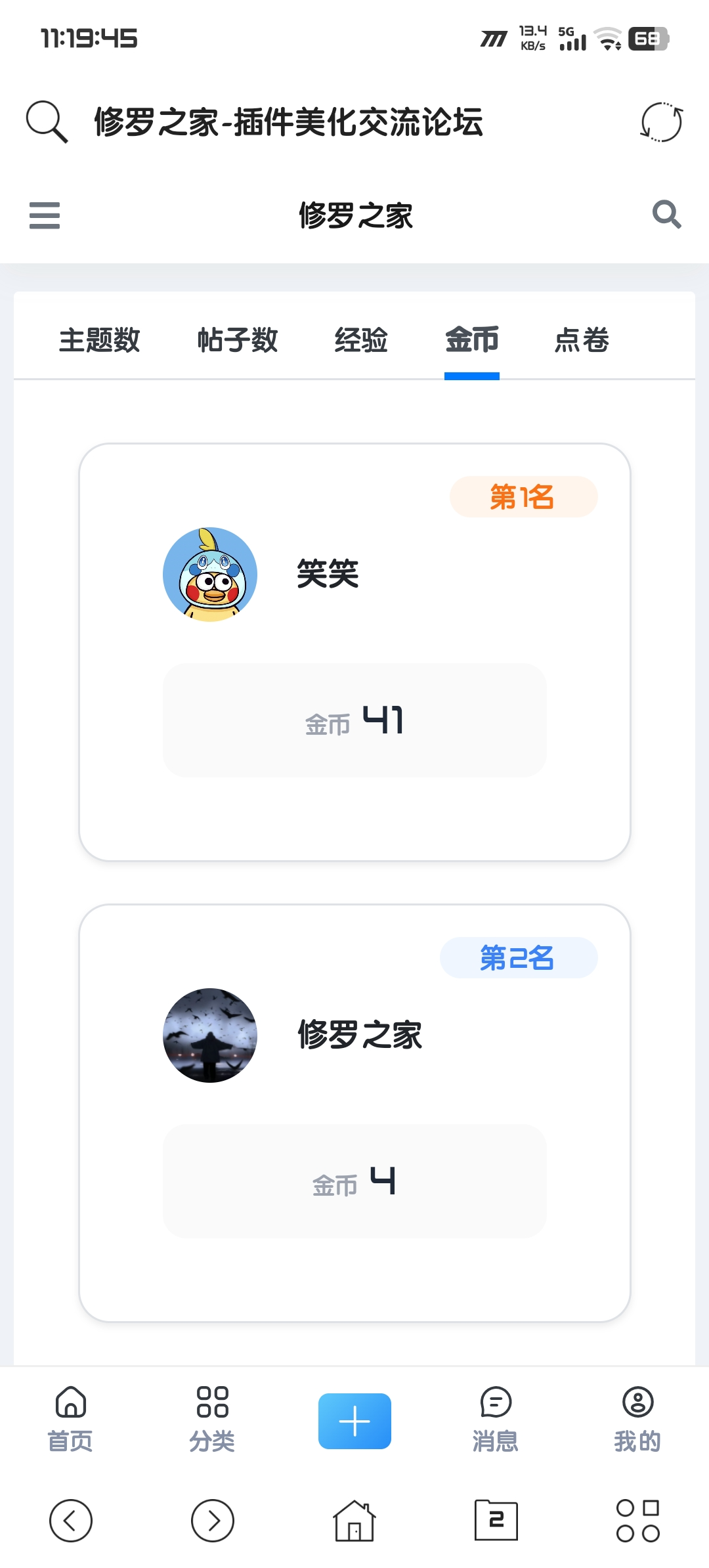Go back with the browser back arrow
The width and height of the screenshot is (709, 1568).
coord(71,1521)
